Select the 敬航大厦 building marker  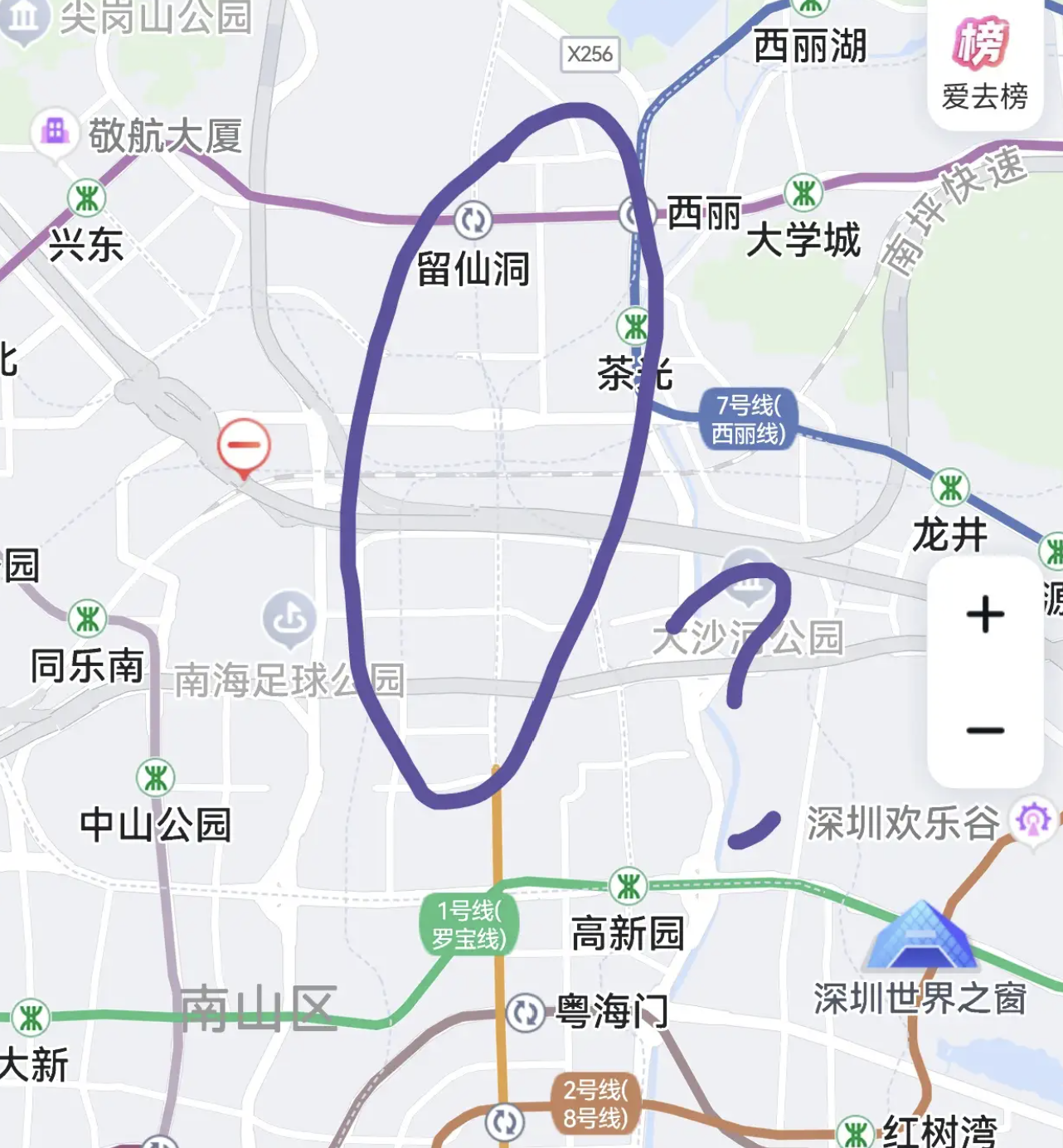tap(55, 131)
